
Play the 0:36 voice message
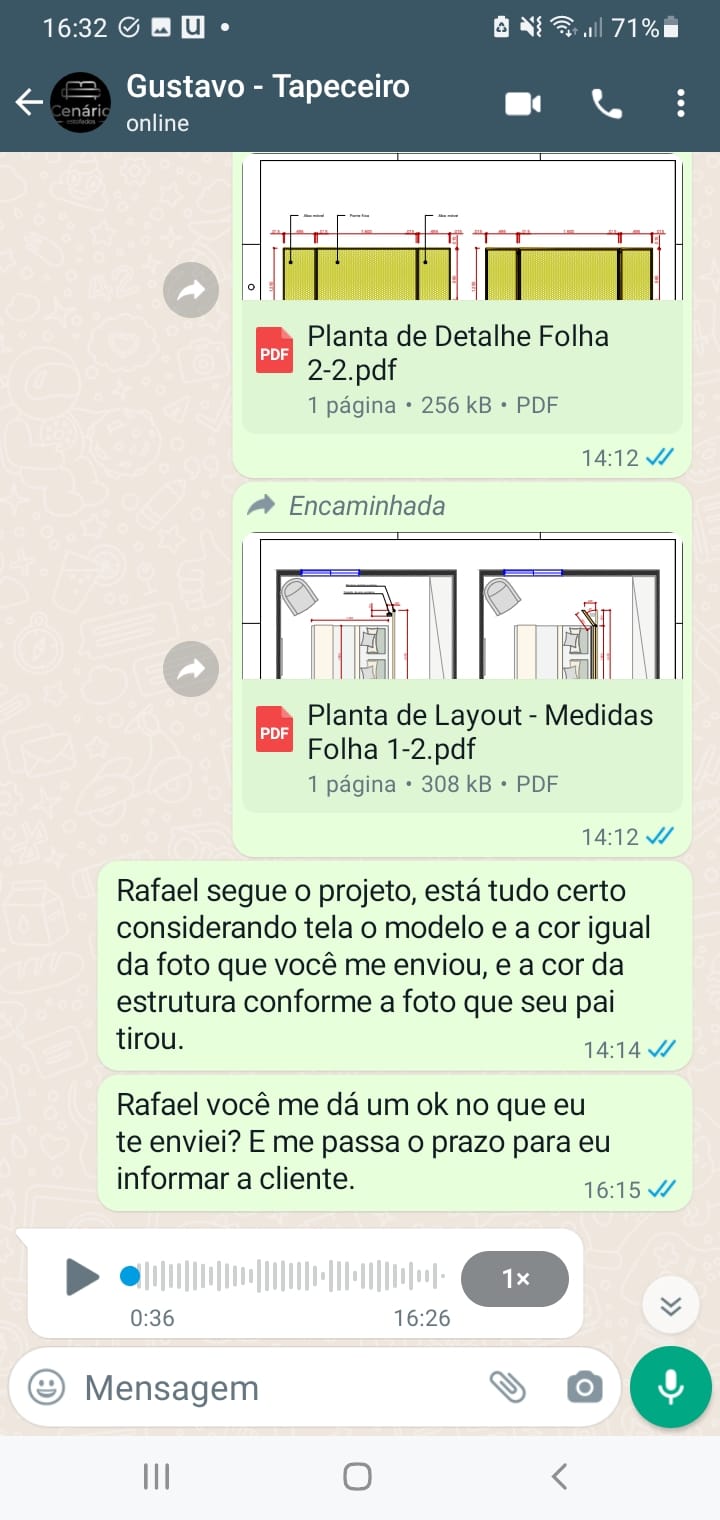81,1277
